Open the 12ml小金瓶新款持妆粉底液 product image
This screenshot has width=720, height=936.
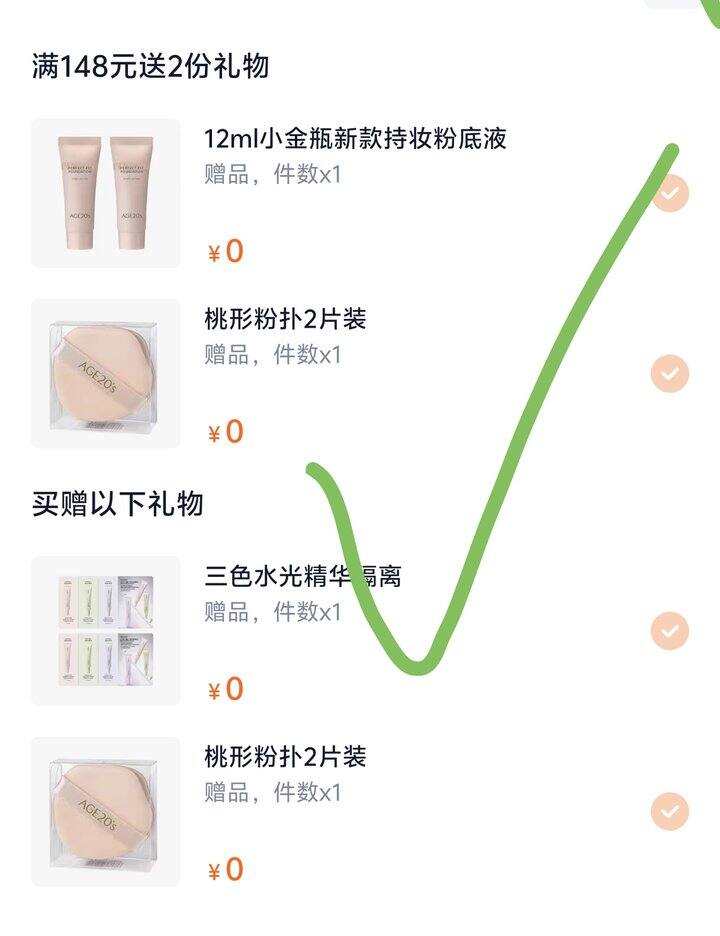pos(106,193)
